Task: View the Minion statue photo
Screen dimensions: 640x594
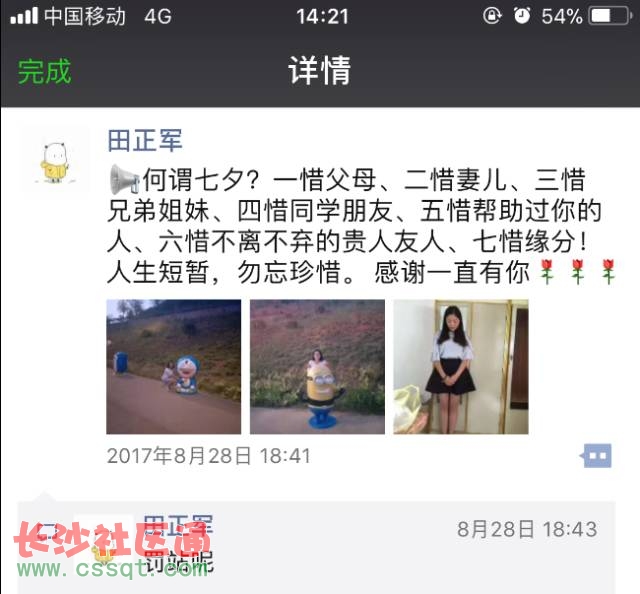Action: point(317,366)
